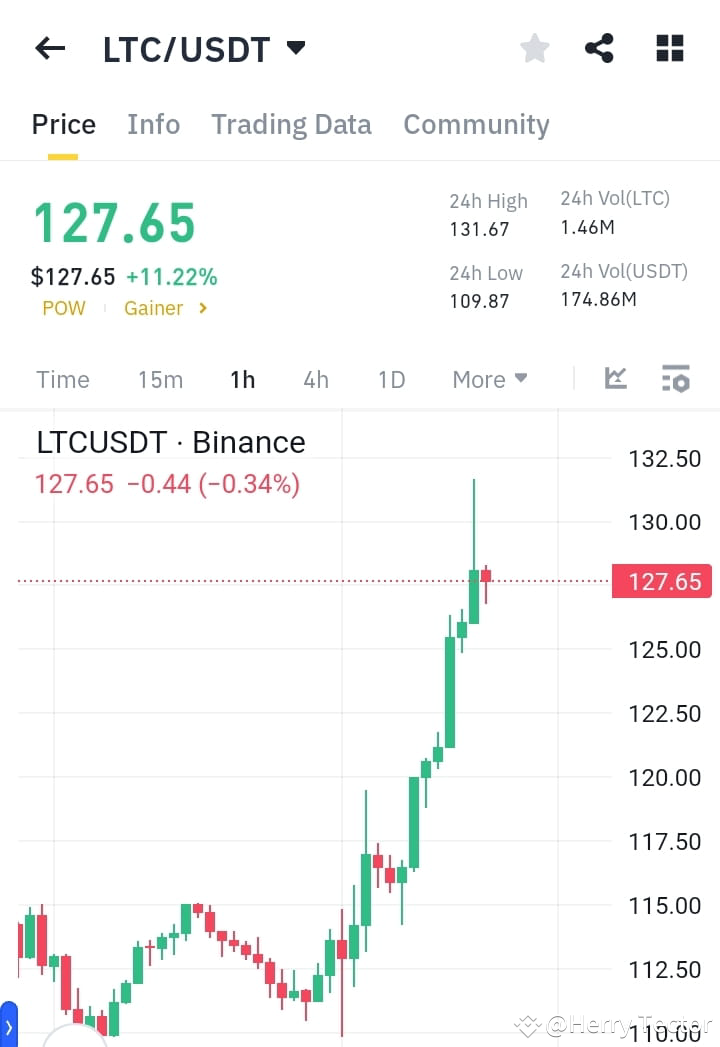Open the indicators settings icon

[x=675, y=379]
